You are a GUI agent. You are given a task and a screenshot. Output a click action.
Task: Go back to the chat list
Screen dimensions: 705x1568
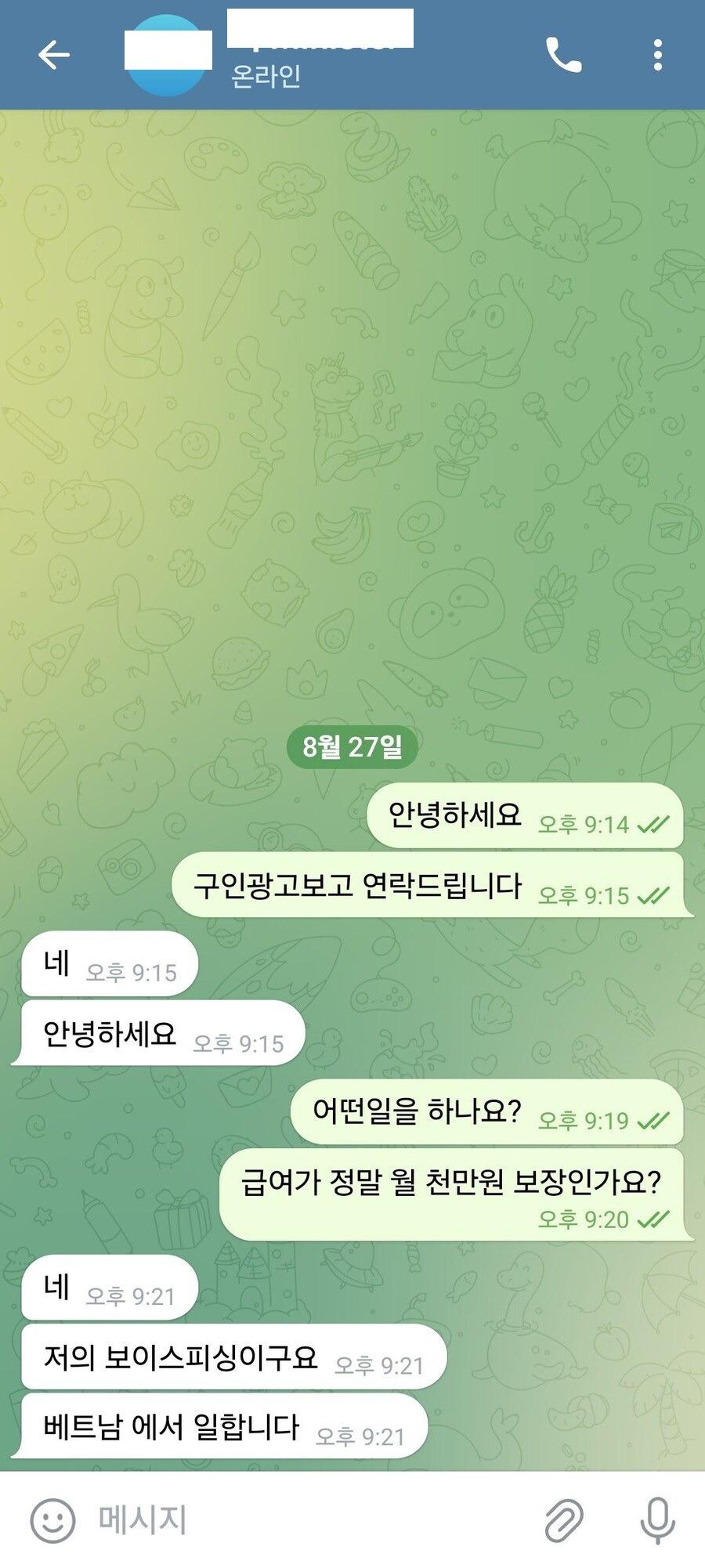pyautogui.click(x=53, y=55)
